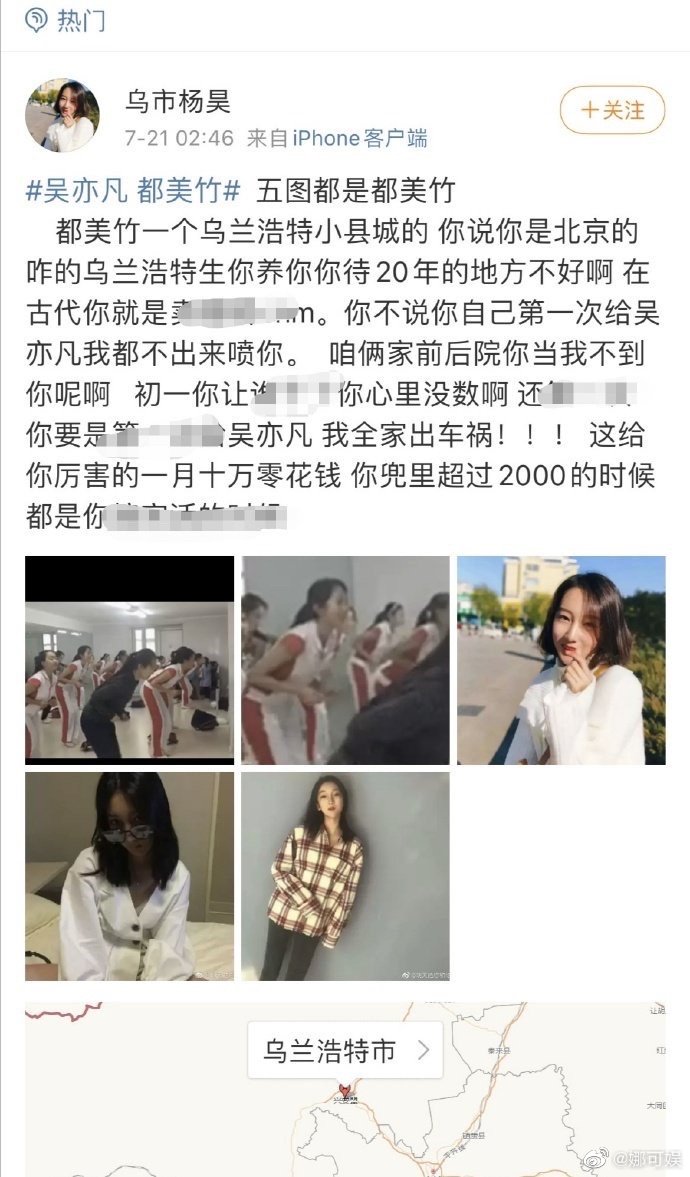Screen dimensions: 690x1177
Task: Open second photo showing dancers close-up
Action: (x=345, y=660)
